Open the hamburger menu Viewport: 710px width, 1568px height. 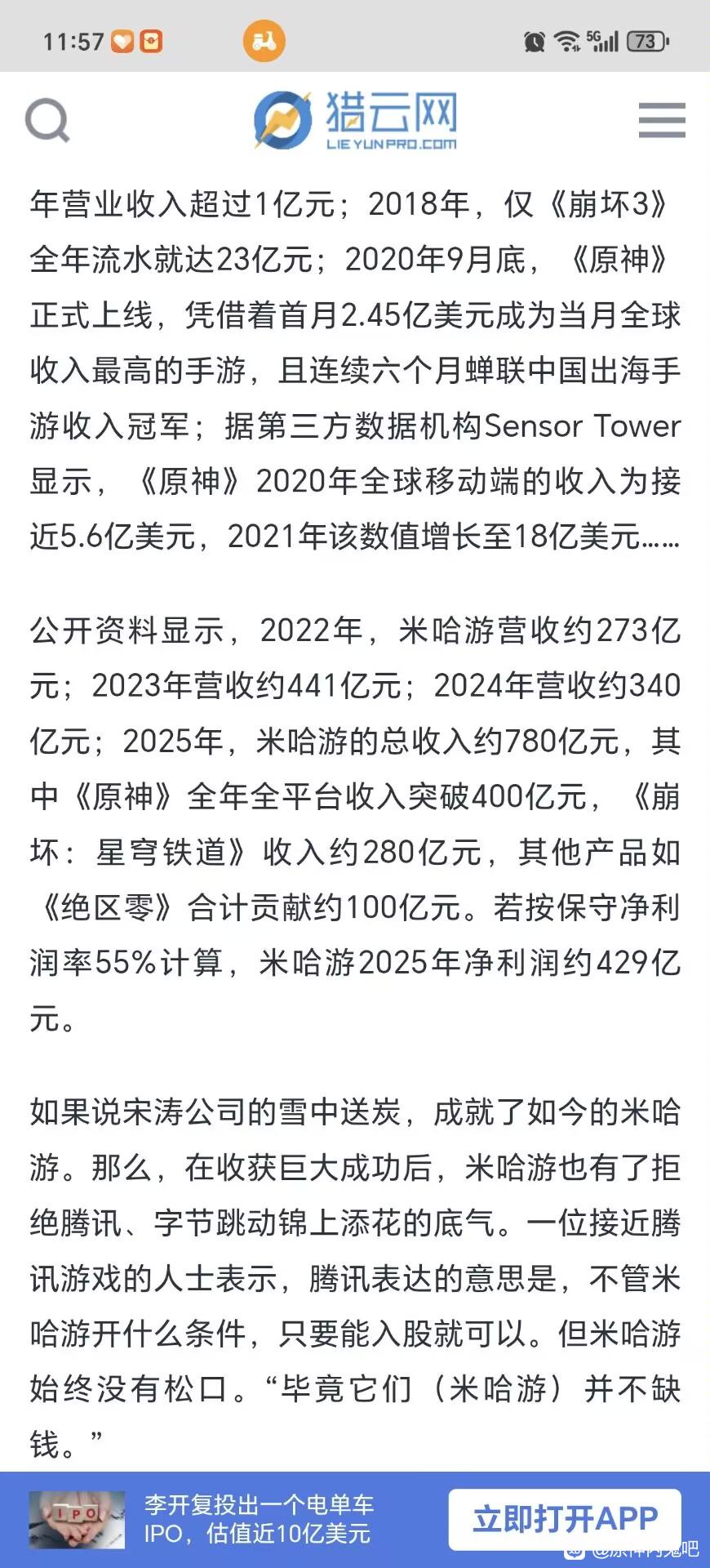(x=661, y=120)
